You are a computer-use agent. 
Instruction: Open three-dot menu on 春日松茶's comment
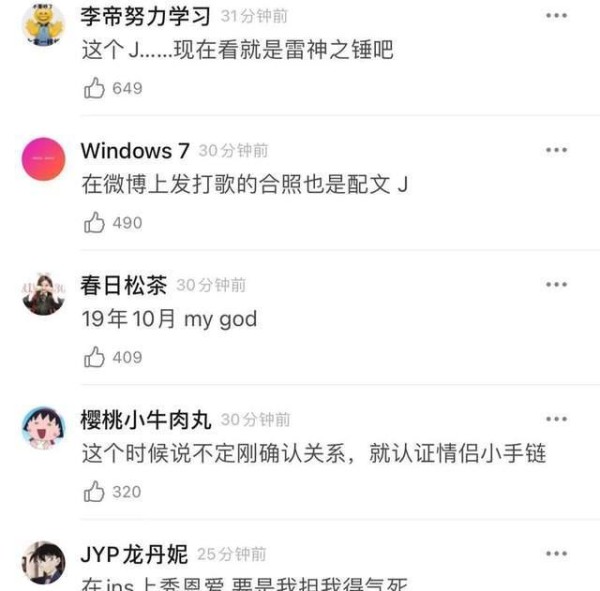pyautogui.click(x=556, y=285)
